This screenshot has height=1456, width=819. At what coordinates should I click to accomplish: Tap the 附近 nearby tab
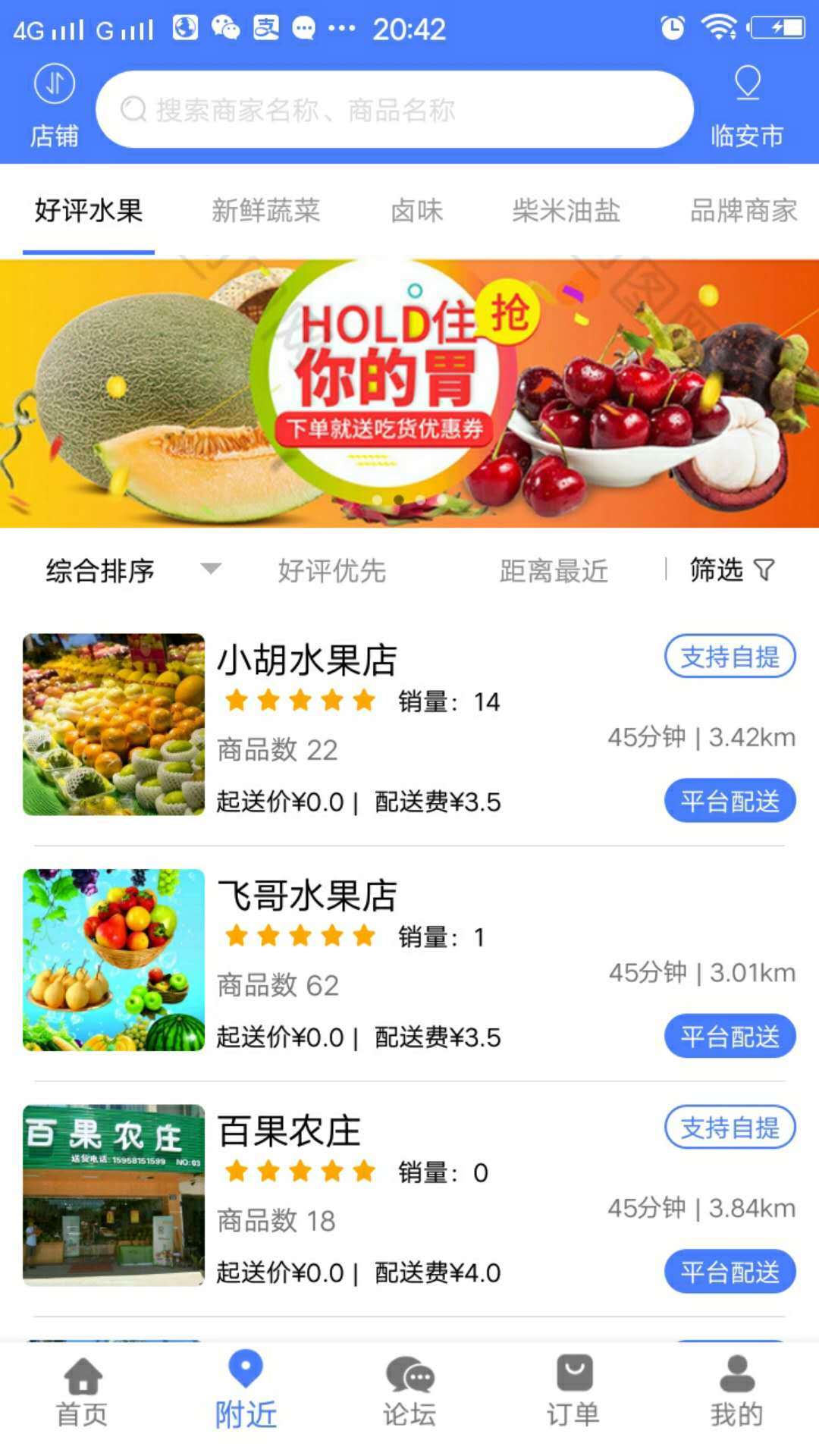click(246, 1392)
